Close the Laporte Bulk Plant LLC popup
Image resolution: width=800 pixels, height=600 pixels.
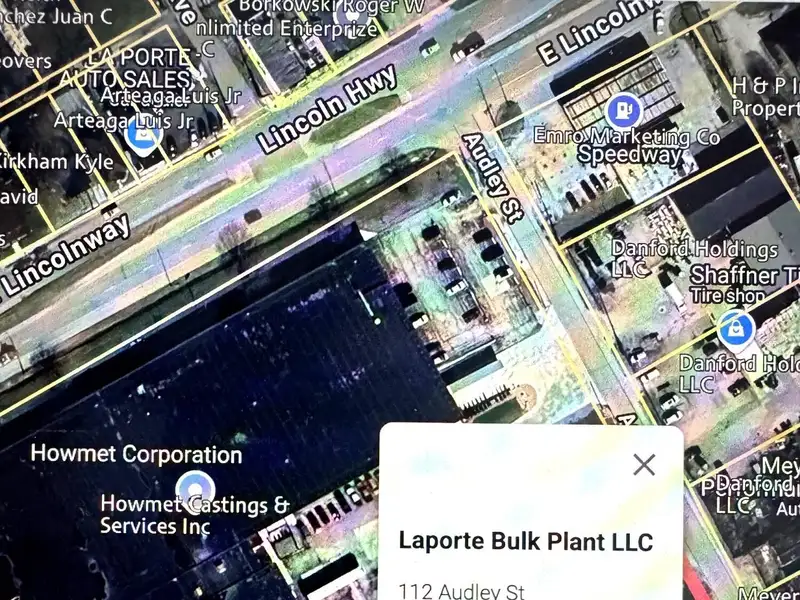(x=644, y=464)
